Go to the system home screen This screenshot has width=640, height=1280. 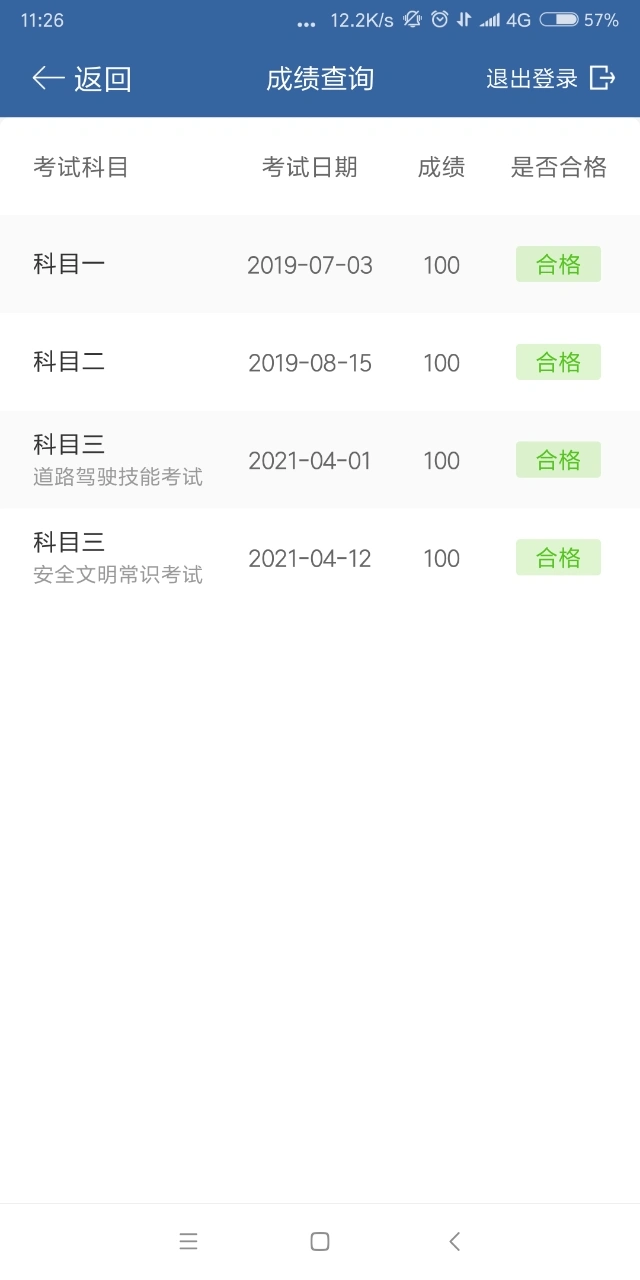[x=320, y=1241]
